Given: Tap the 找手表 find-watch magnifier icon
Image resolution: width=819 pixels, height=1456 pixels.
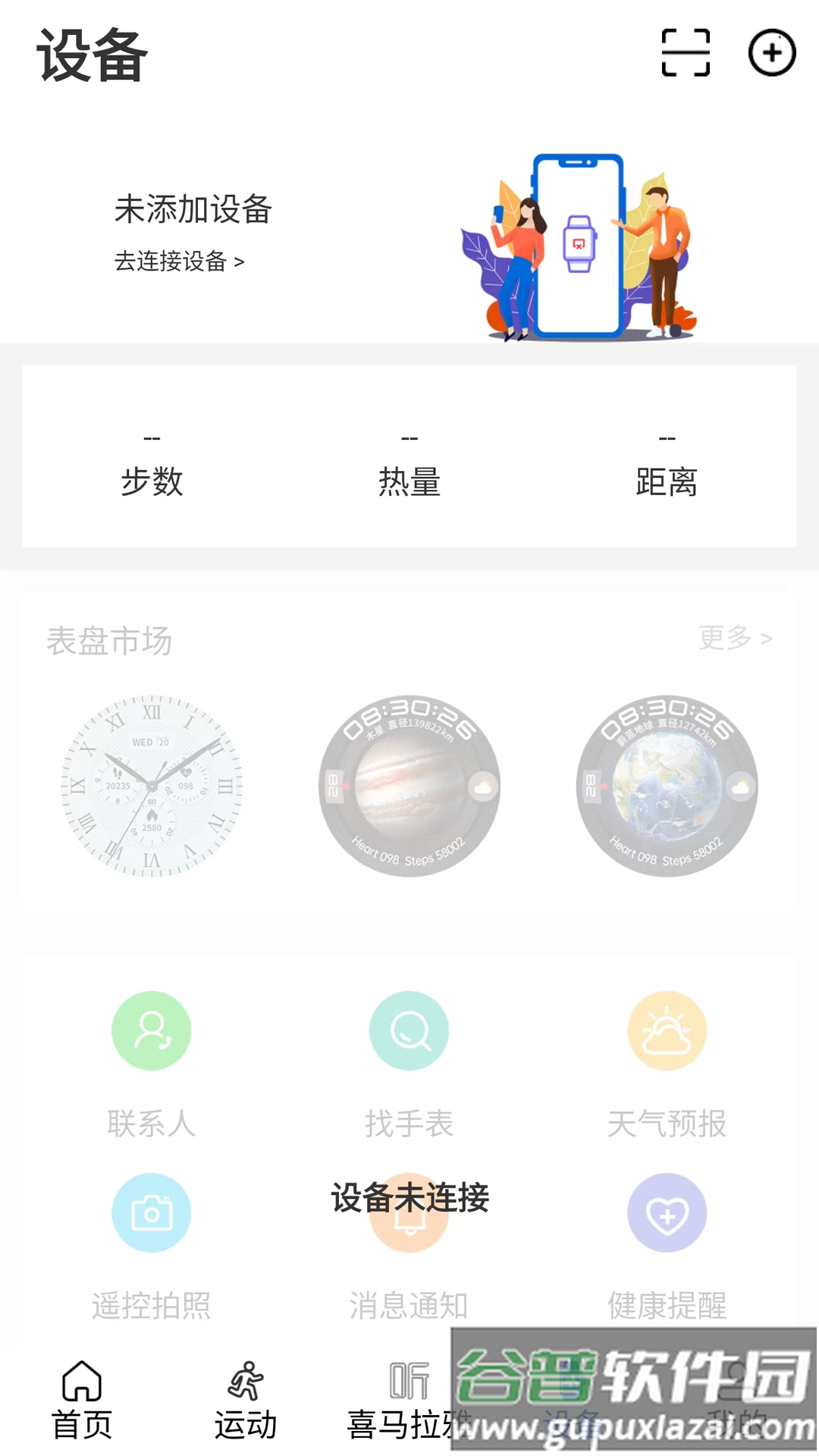Looking at the screenshot, I should [x=408, y=1030].
